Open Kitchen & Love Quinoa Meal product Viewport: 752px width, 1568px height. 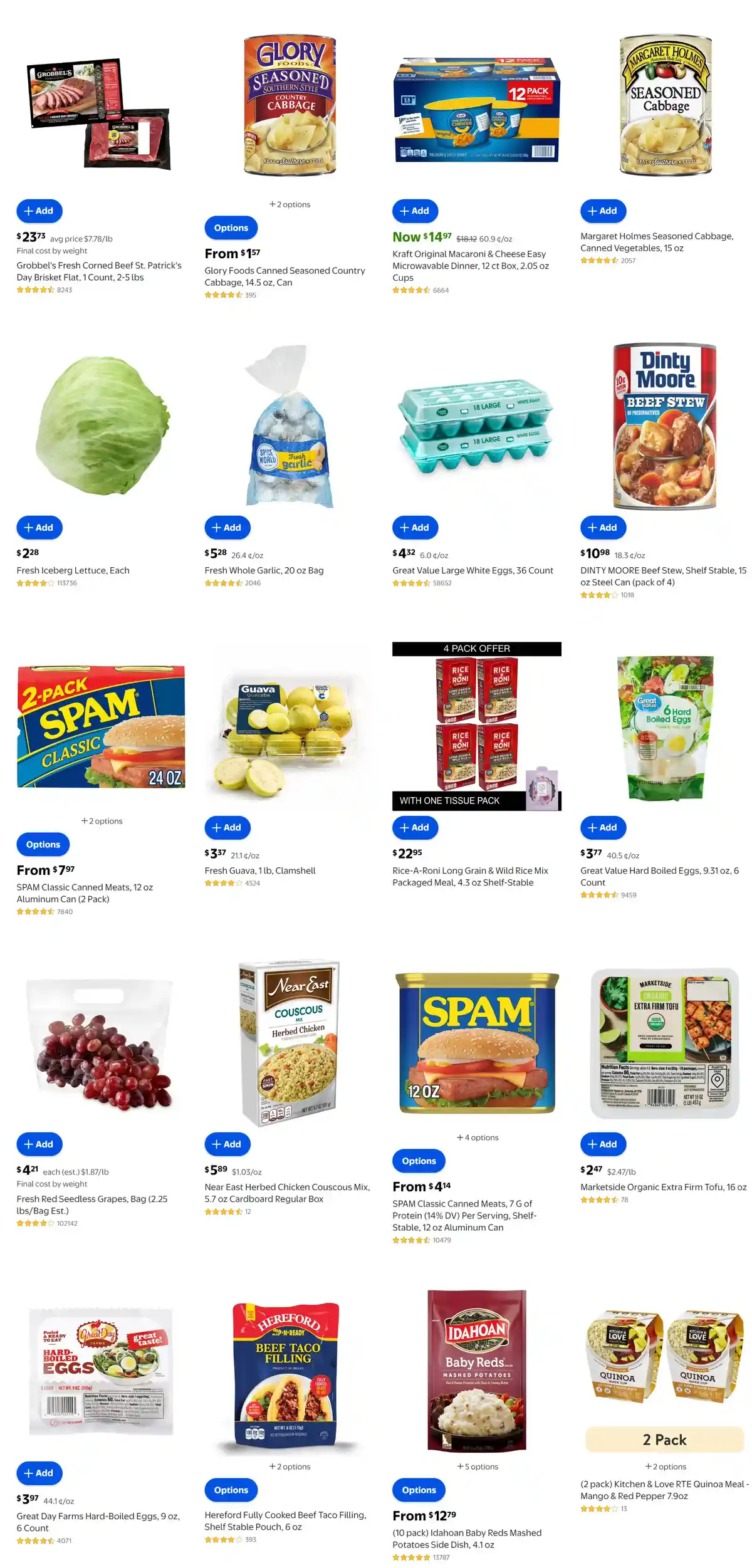pyautogui.click(x=664, y=1490)
